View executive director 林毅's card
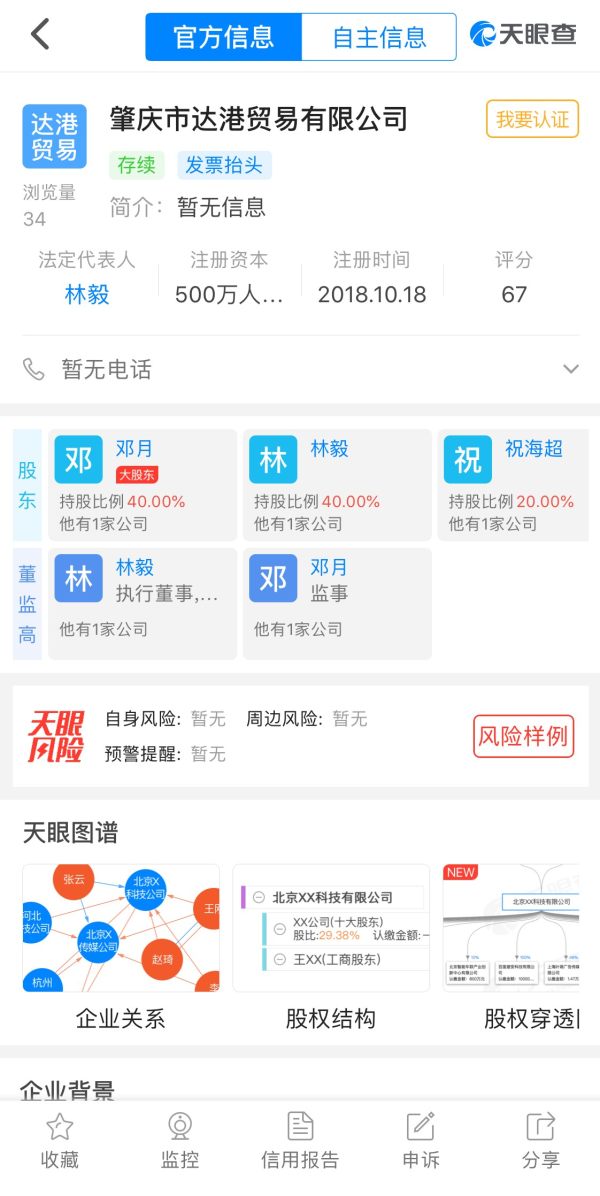The width and height of the screenshot is (600, 1196). pos(142,603)
